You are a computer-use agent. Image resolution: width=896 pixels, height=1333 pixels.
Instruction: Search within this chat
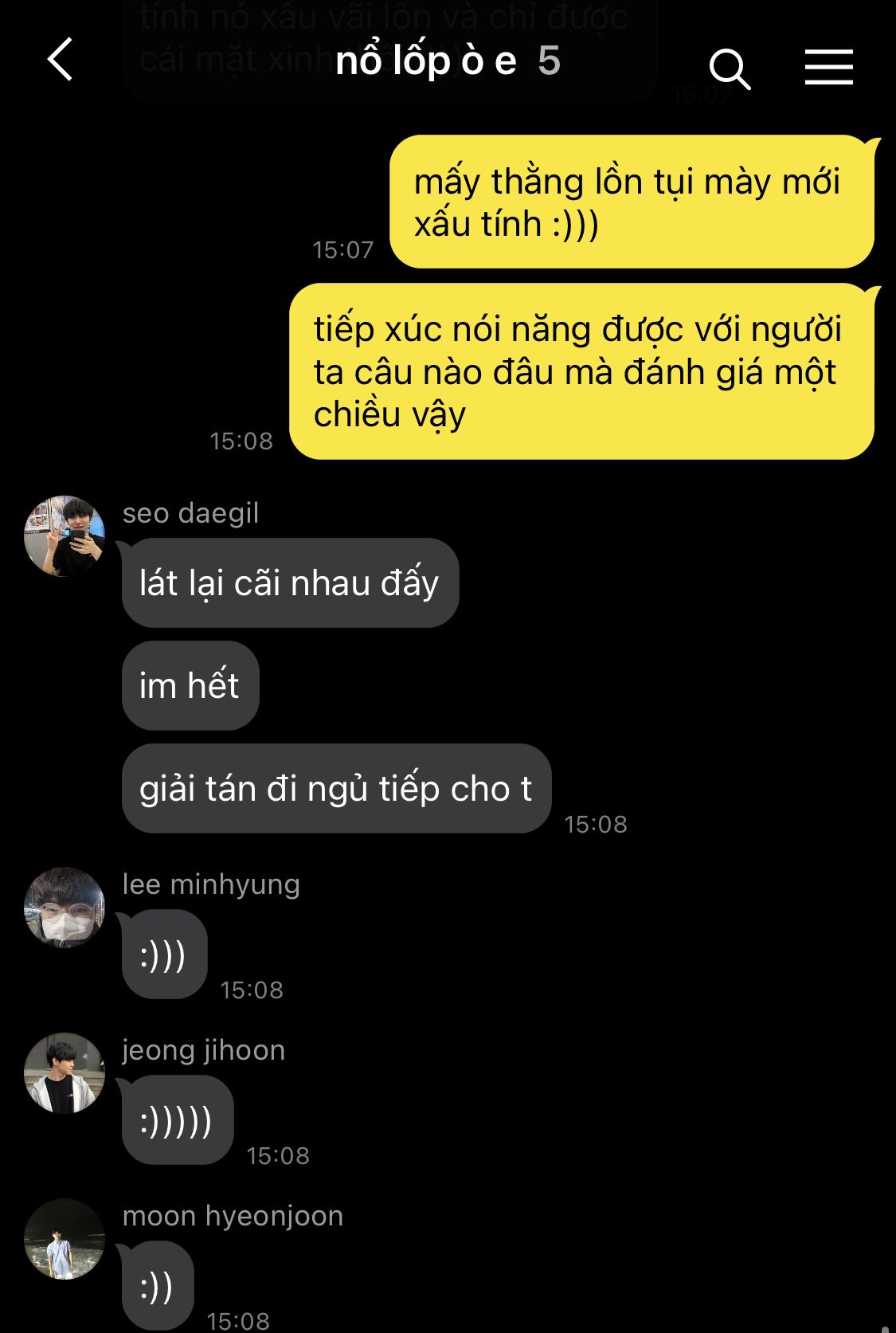[x=730, y=69]
